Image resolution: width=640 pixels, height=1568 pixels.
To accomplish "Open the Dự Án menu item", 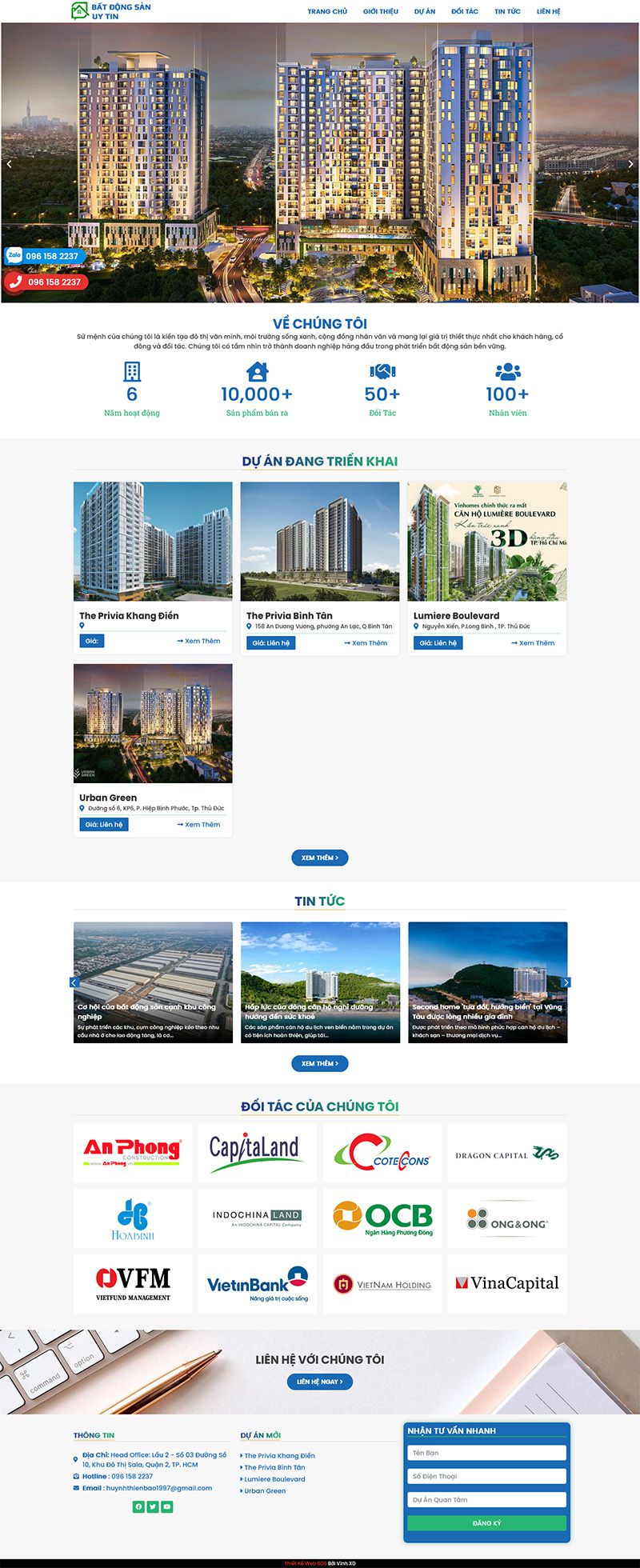I will 425,11.
